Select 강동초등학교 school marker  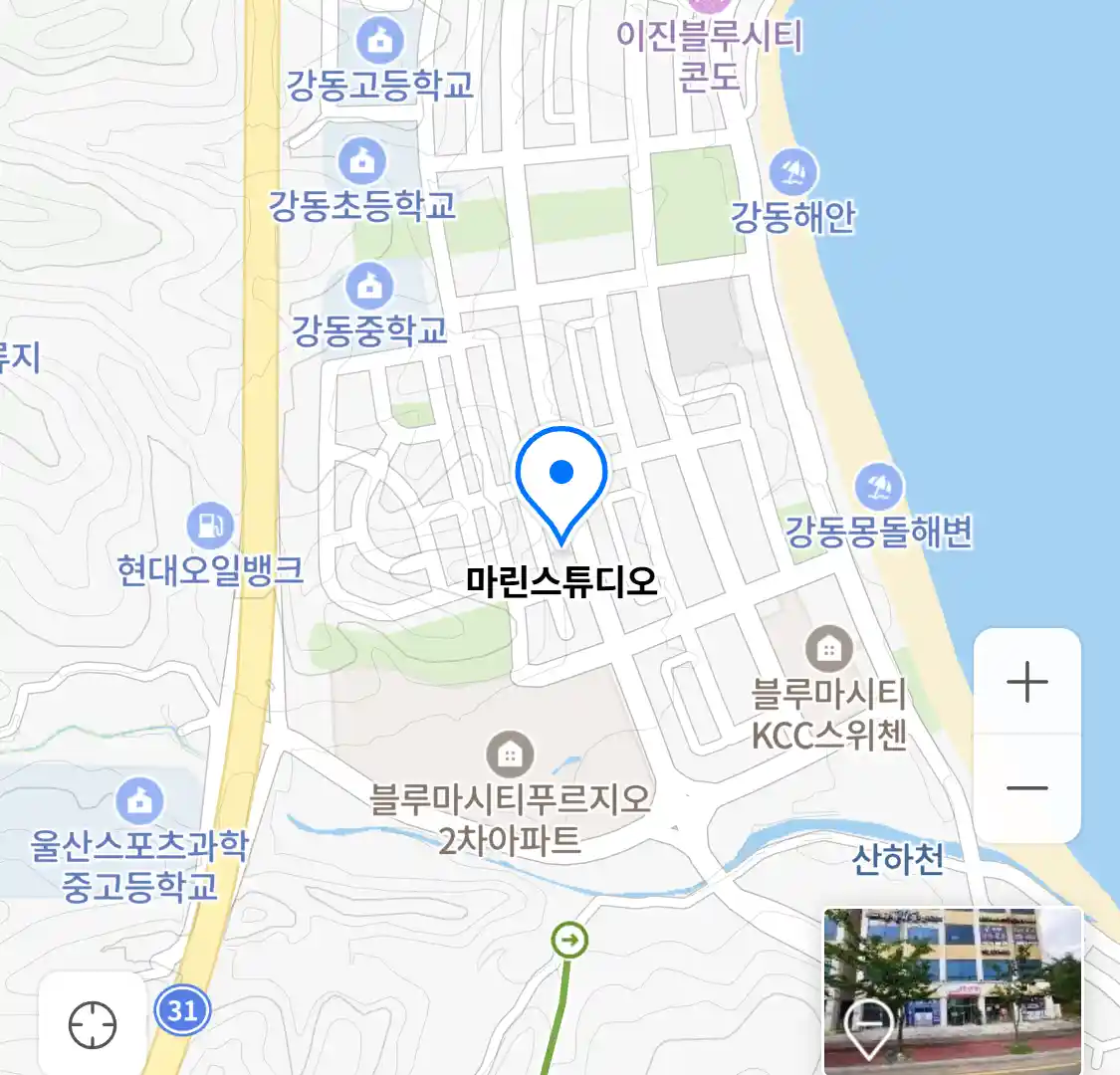361,160
